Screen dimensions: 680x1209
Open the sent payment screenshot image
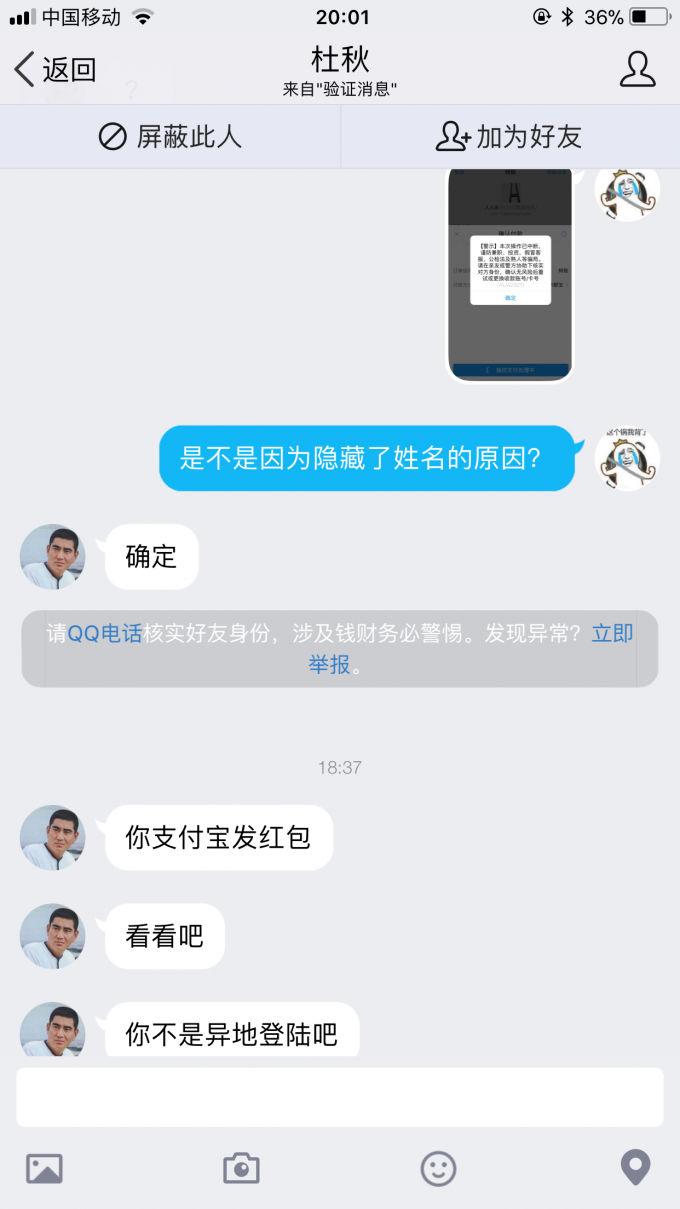(x=510, y=275)
